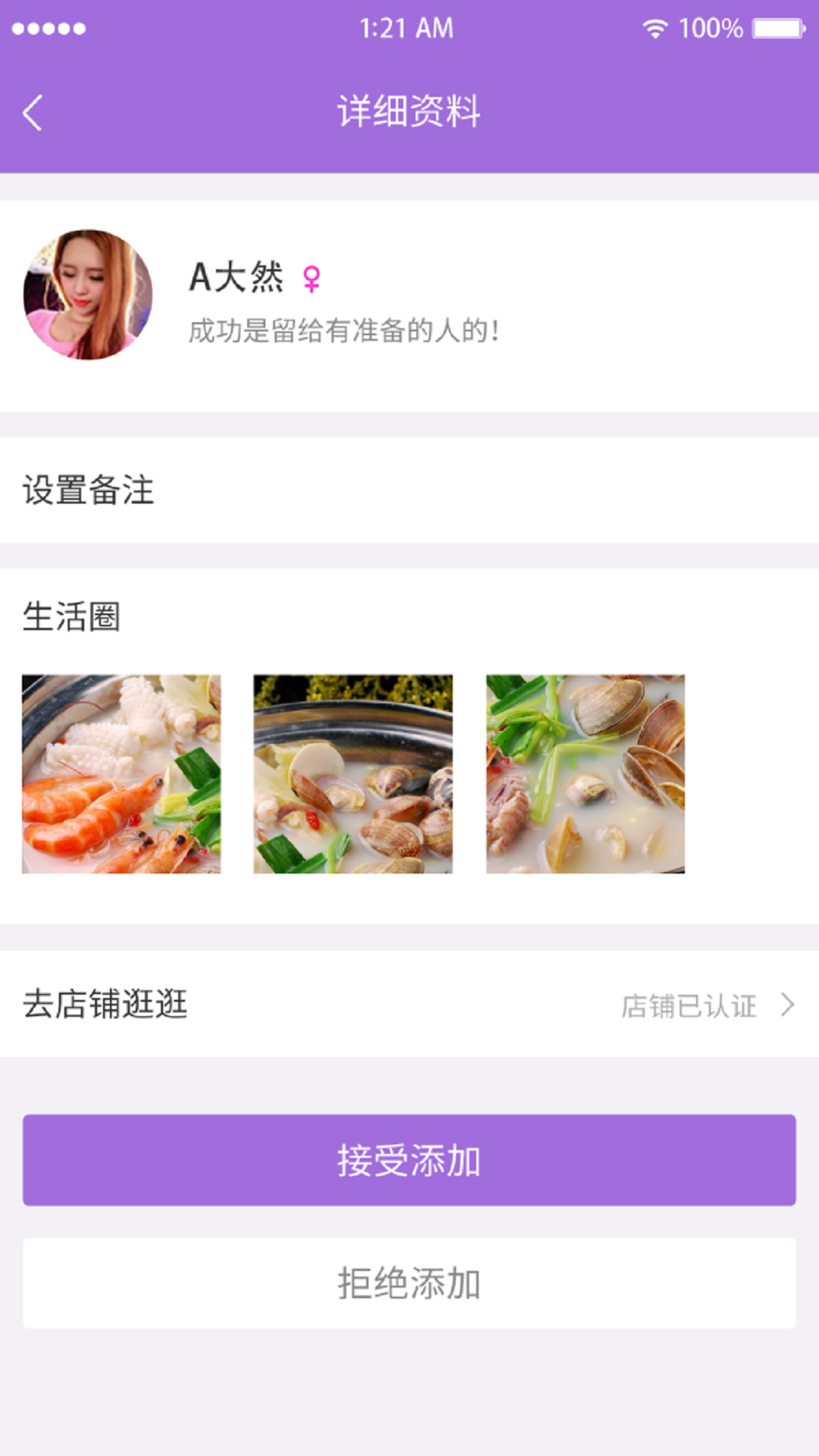View the clam hotpot photo in the metal pot

pyautogui.click(x=353, y=774)
